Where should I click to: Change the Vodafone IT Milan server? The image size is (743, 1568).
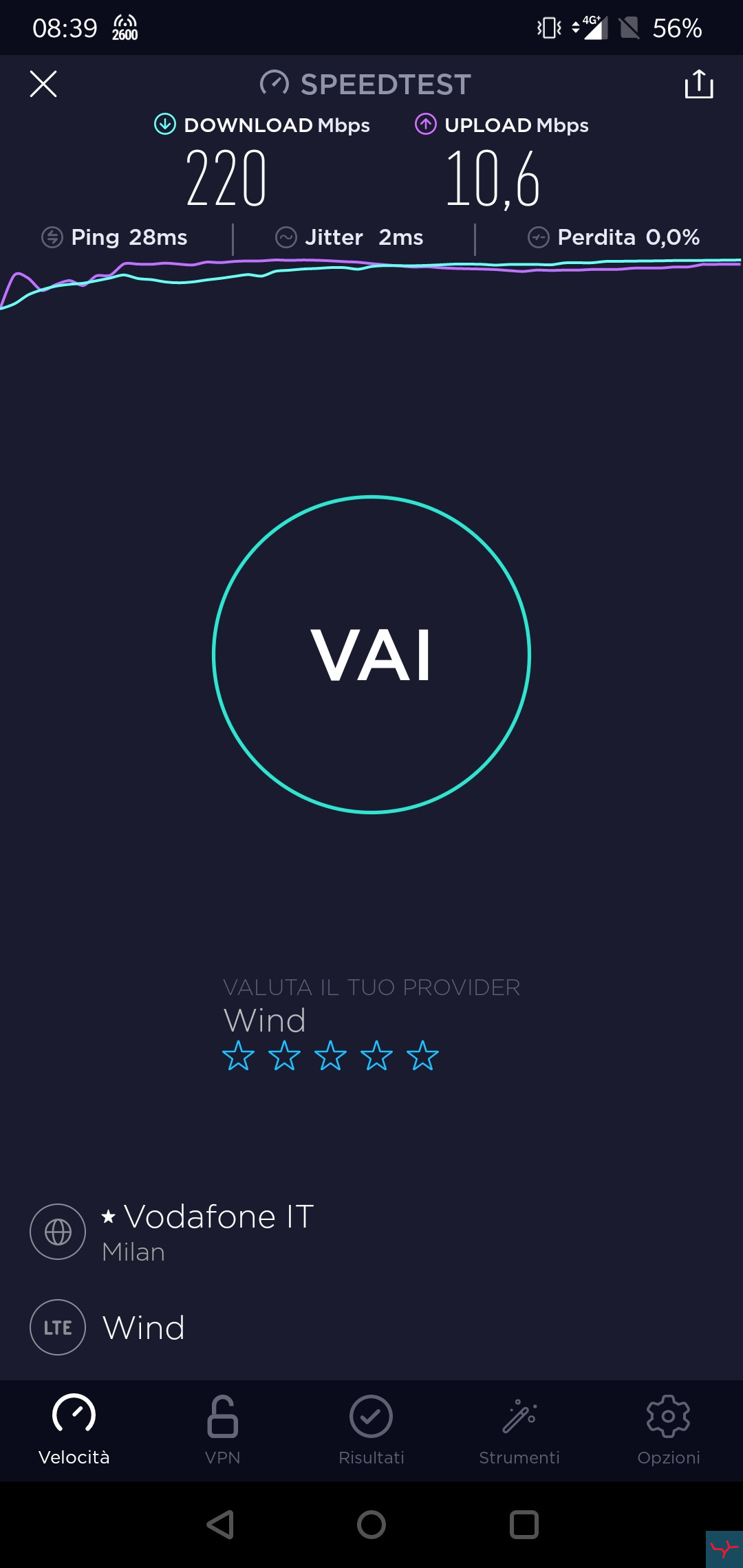coord(206,1231)
